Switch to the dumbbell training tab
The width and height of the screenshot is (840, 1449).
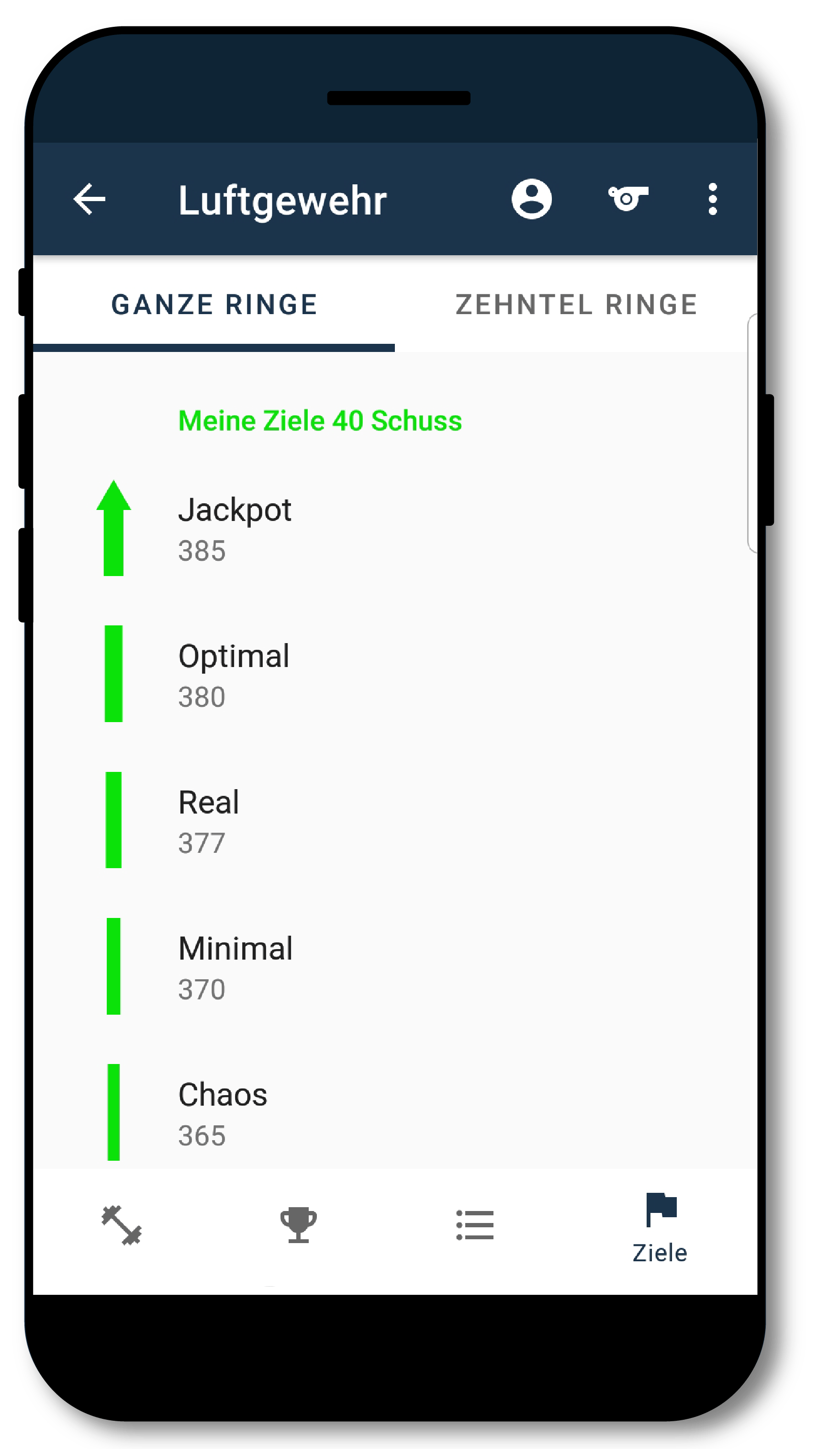click(122, 1225)
